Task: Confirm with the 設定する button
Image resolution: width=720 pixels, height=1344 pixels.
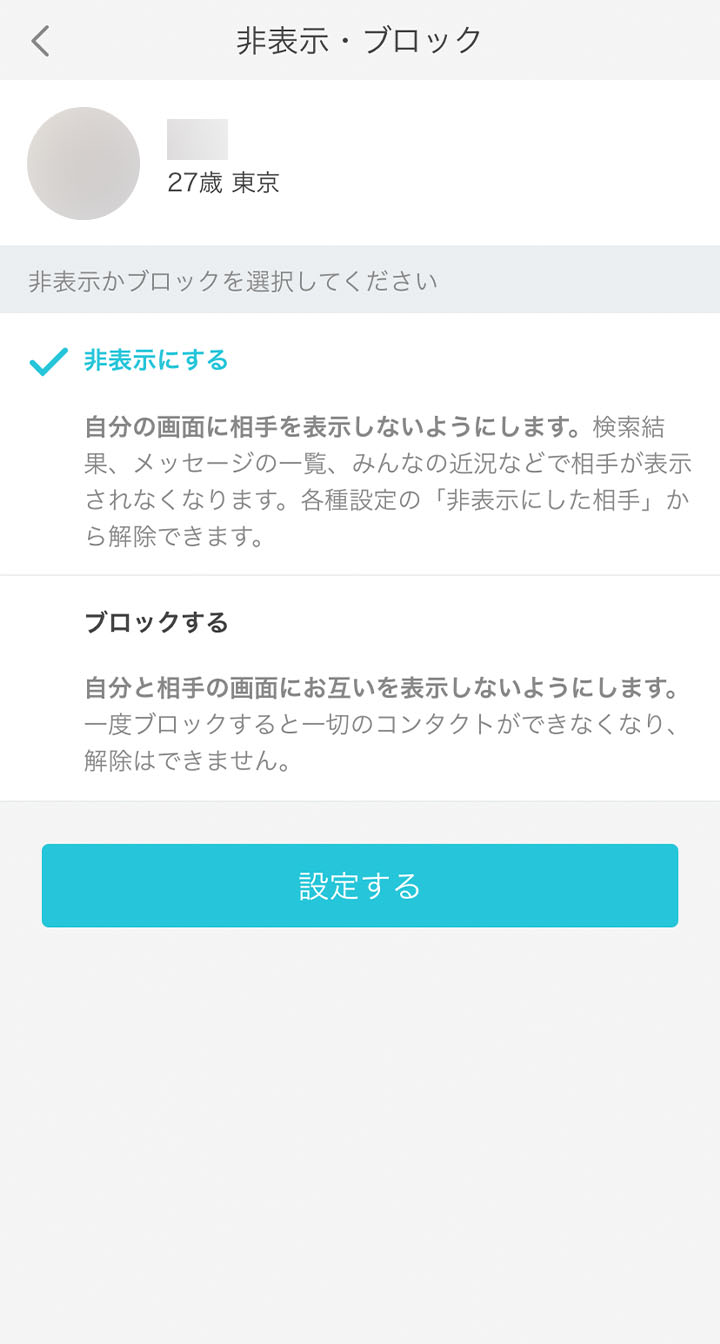Action: click(x=360, y=886)
